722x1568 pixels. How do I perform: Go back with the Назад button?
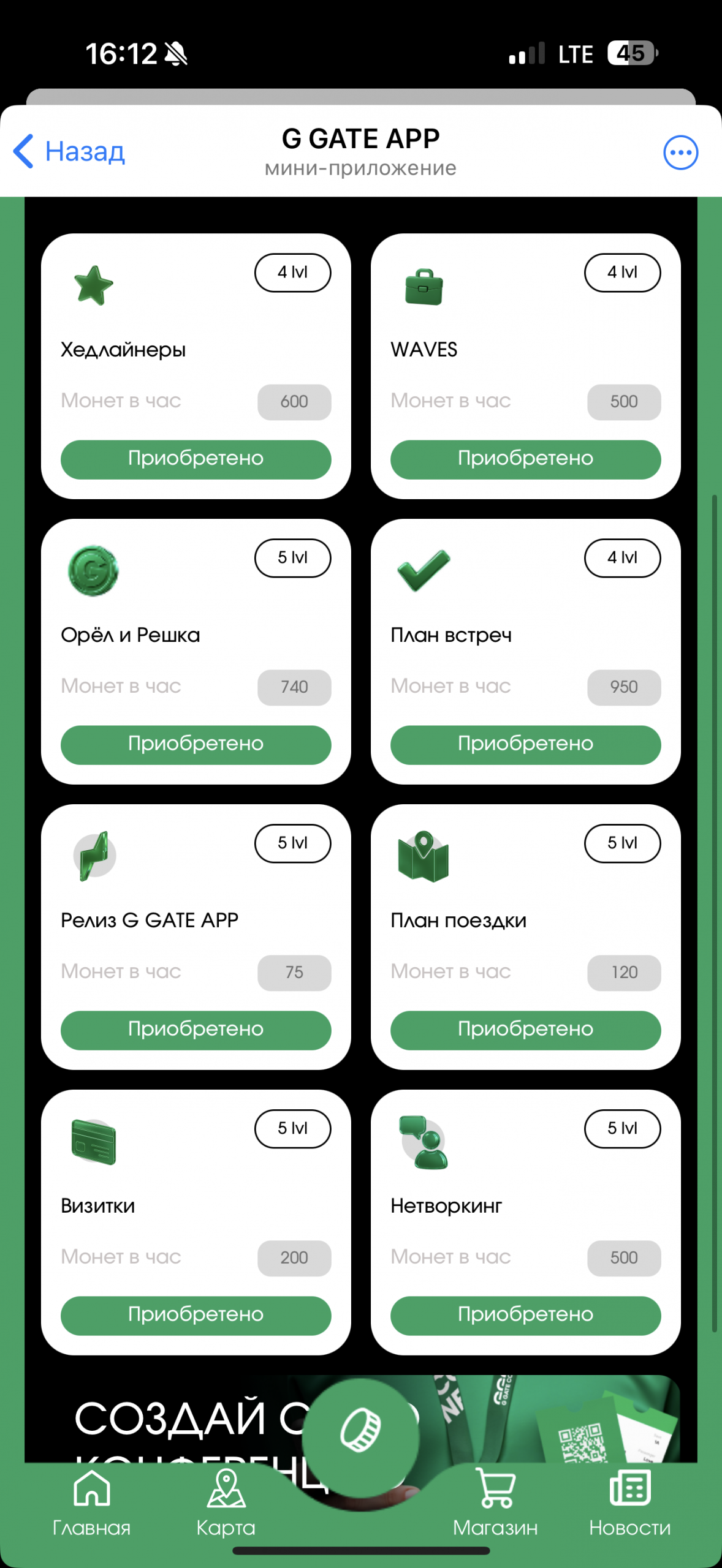point(69,151)
